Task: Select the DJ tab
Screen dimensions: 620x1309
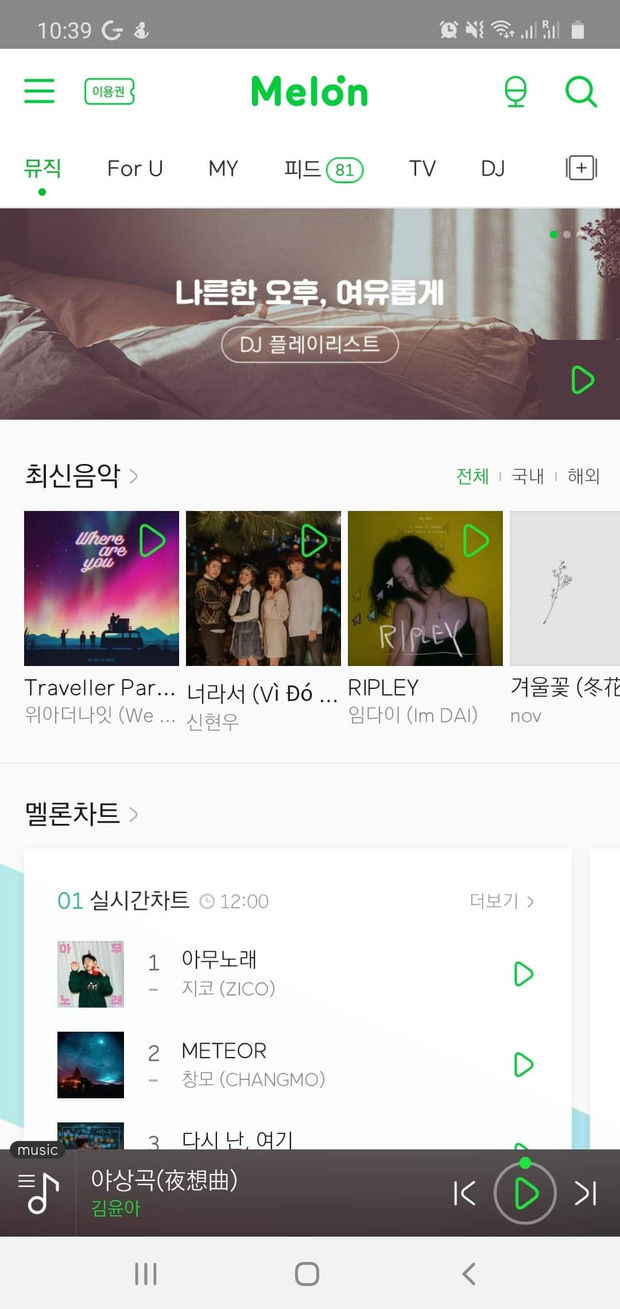Action: coord(492,169)
